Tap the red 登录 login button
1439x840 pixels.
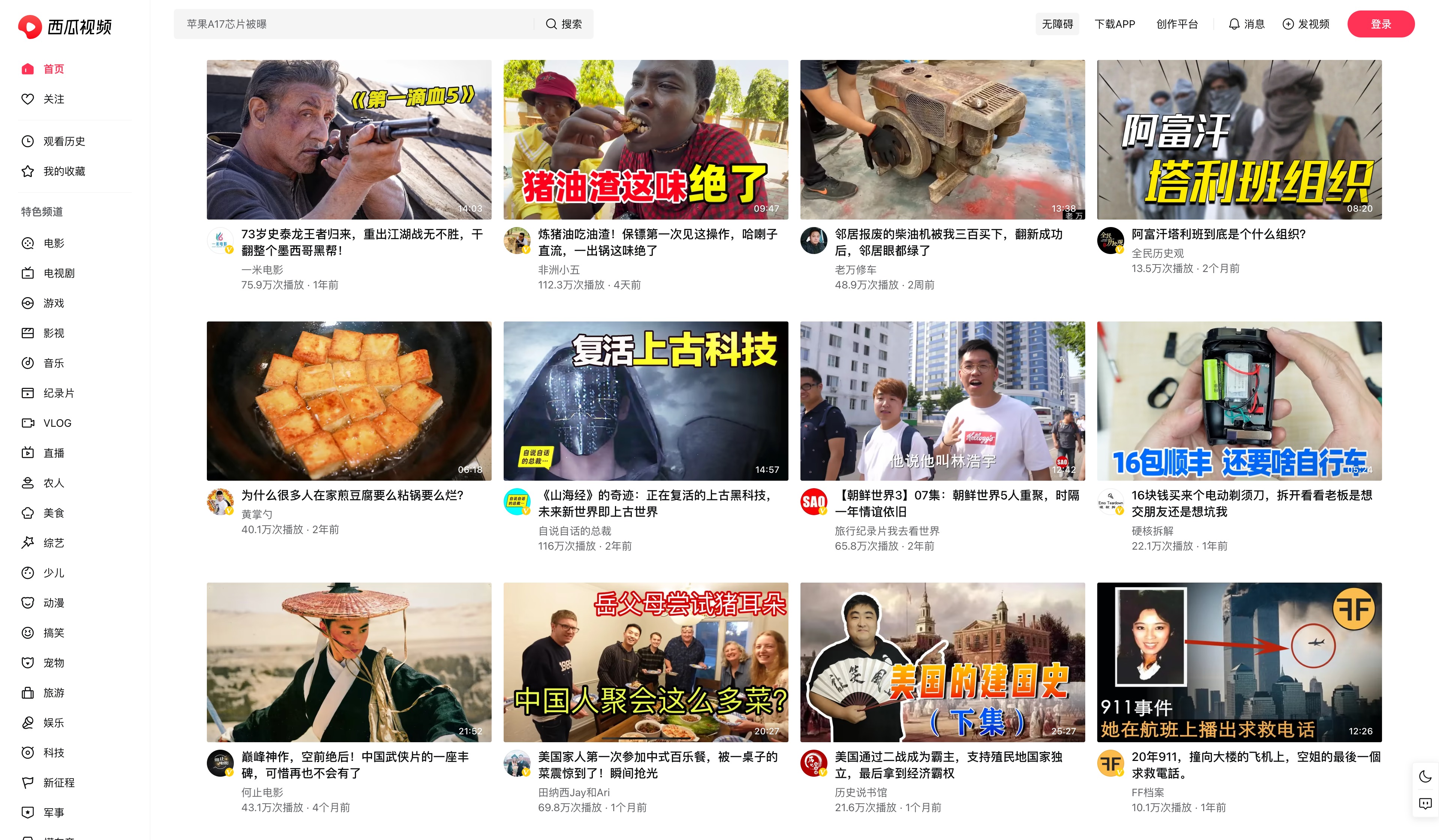point(1380,24)
